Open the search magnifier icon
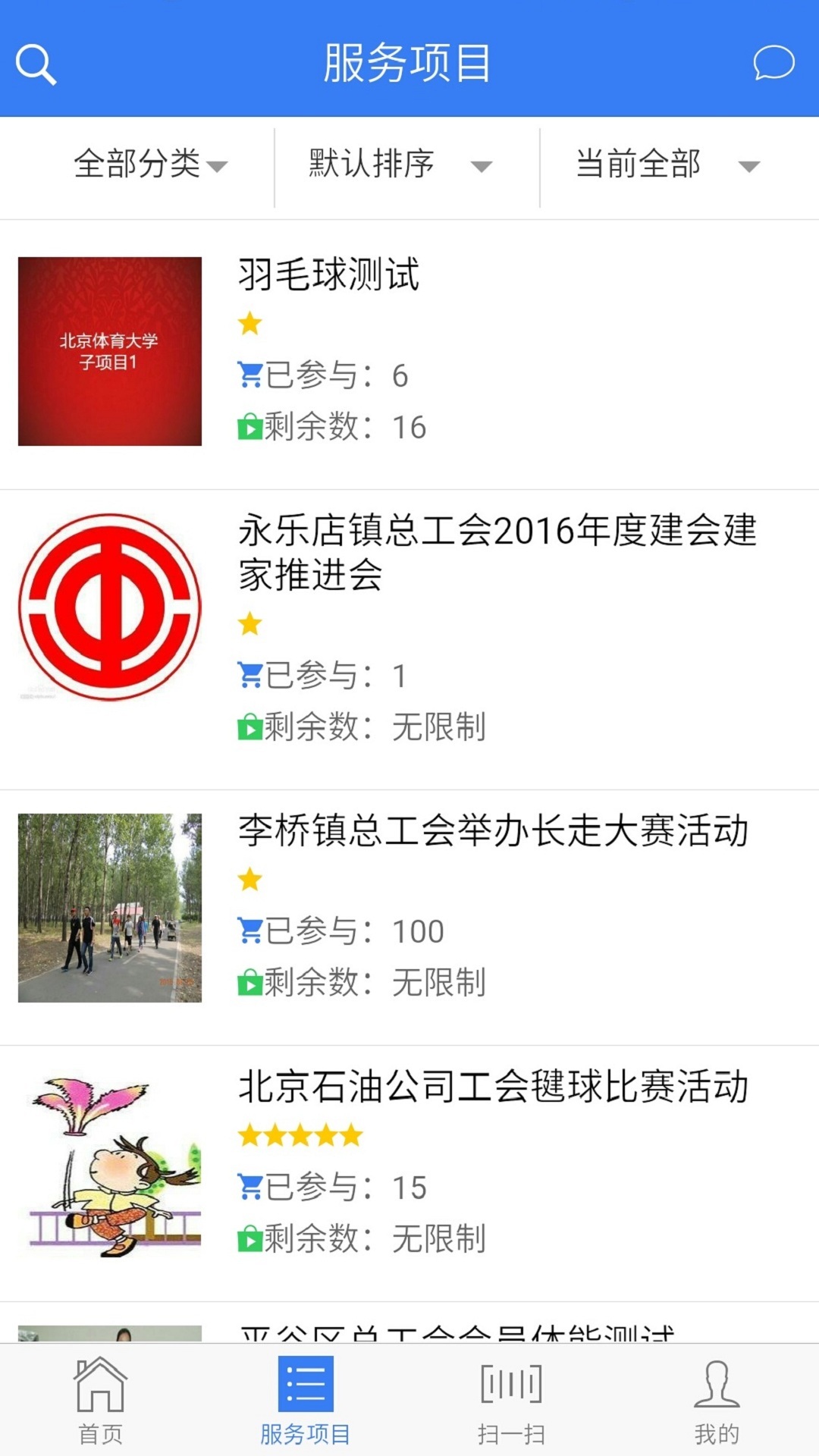This screenshot has height=1456, width=819. point(36,64)
